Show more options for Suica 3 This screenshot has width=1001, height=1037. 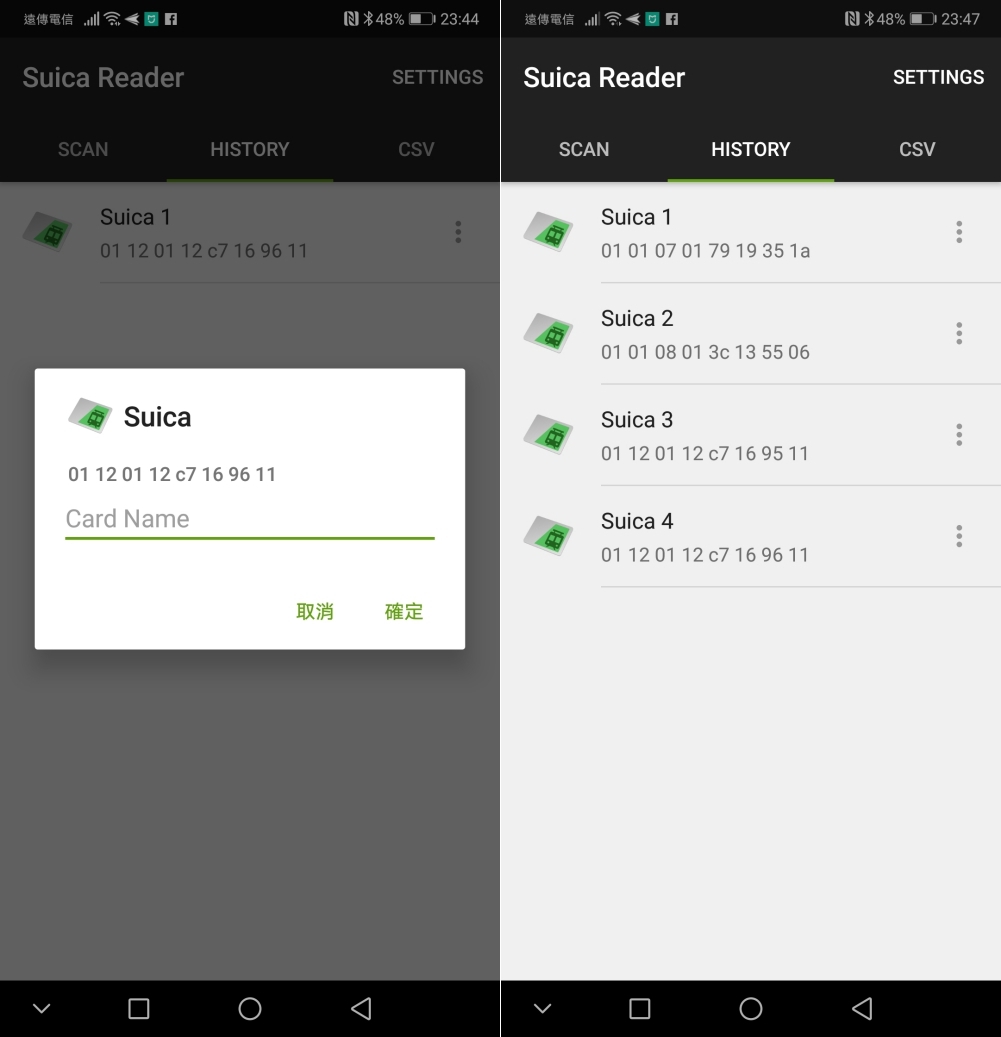pos(959,435)
